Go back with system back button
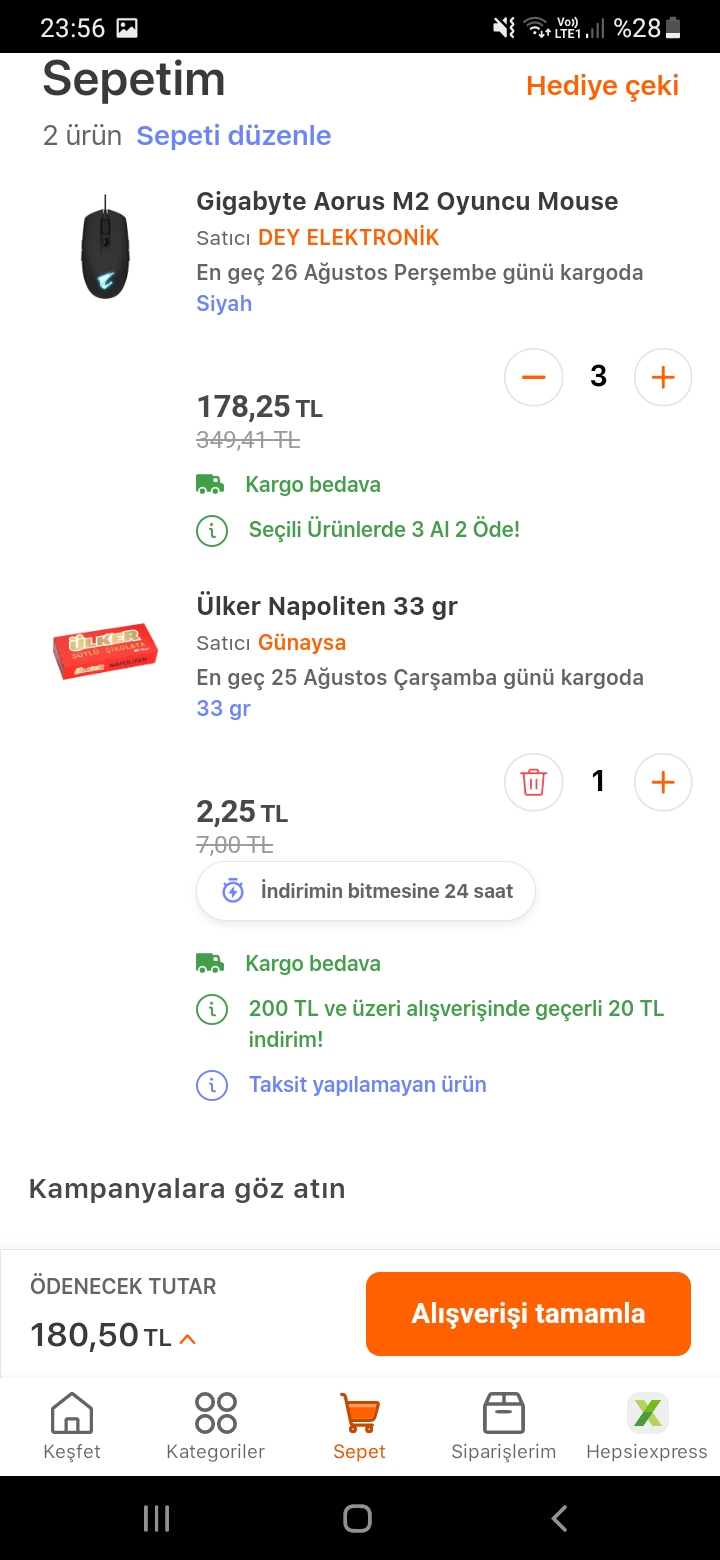720x1560 pixels. [x=560, y=1518]
